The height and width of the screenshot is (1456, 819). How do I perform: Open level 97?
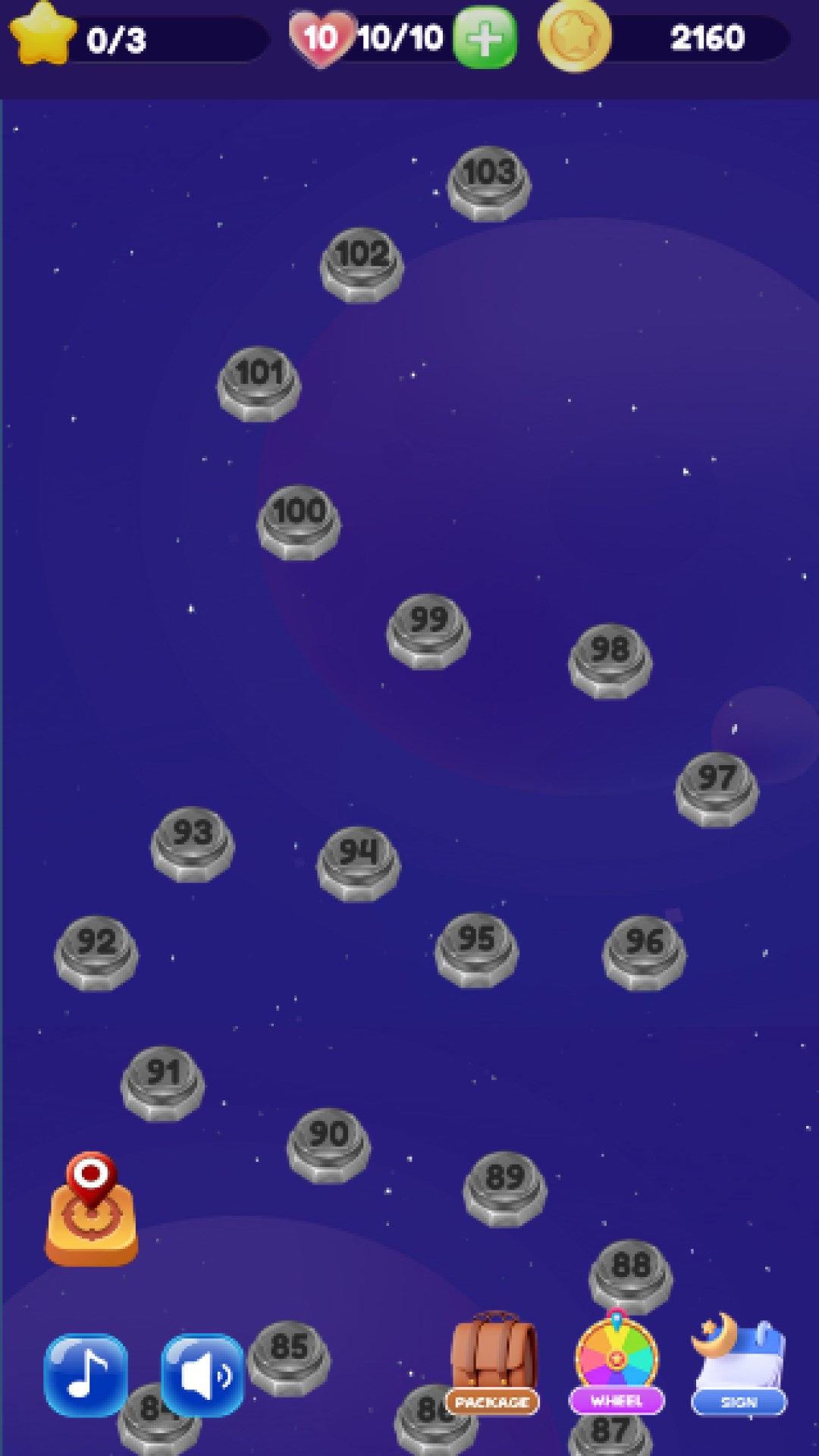point(717,789)
